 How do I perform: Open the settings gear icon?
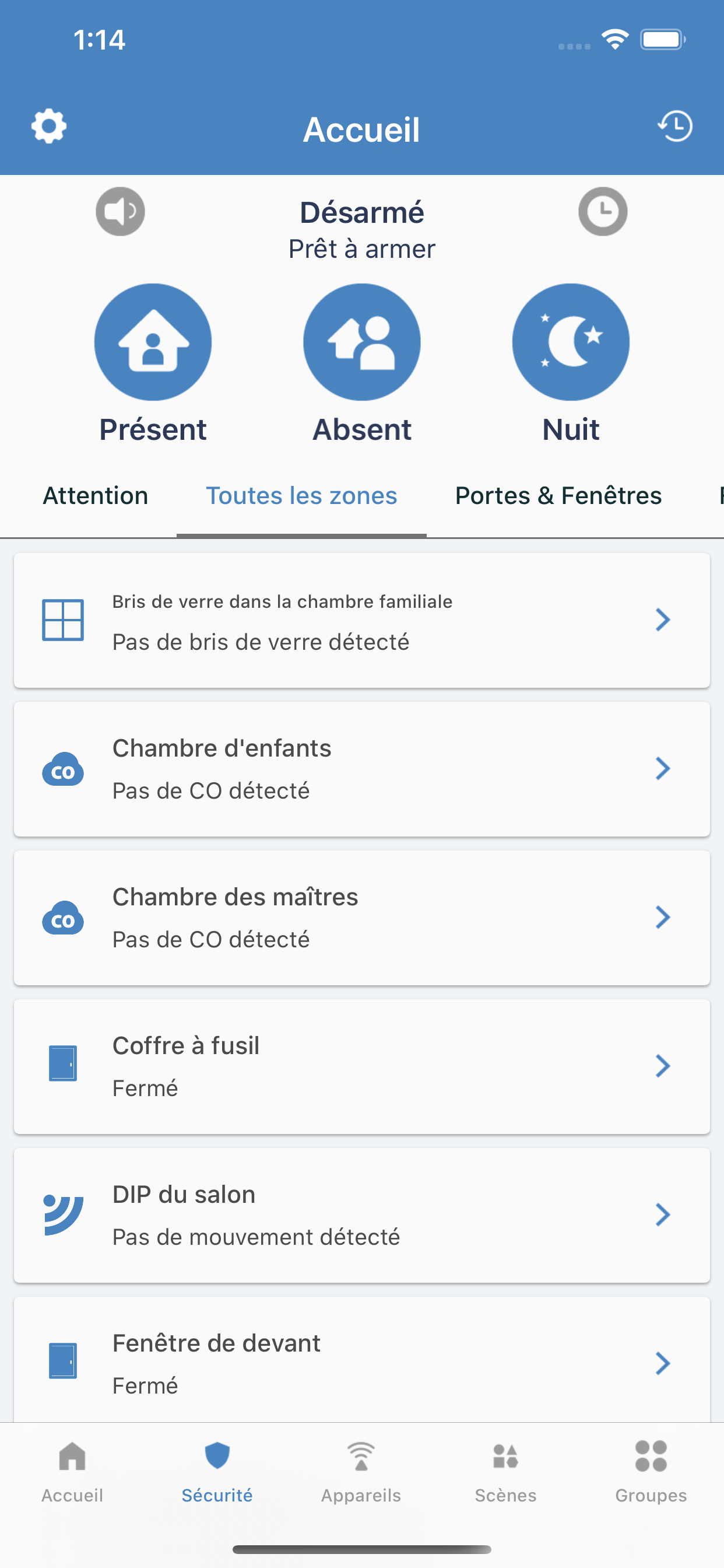pos(48,127)
